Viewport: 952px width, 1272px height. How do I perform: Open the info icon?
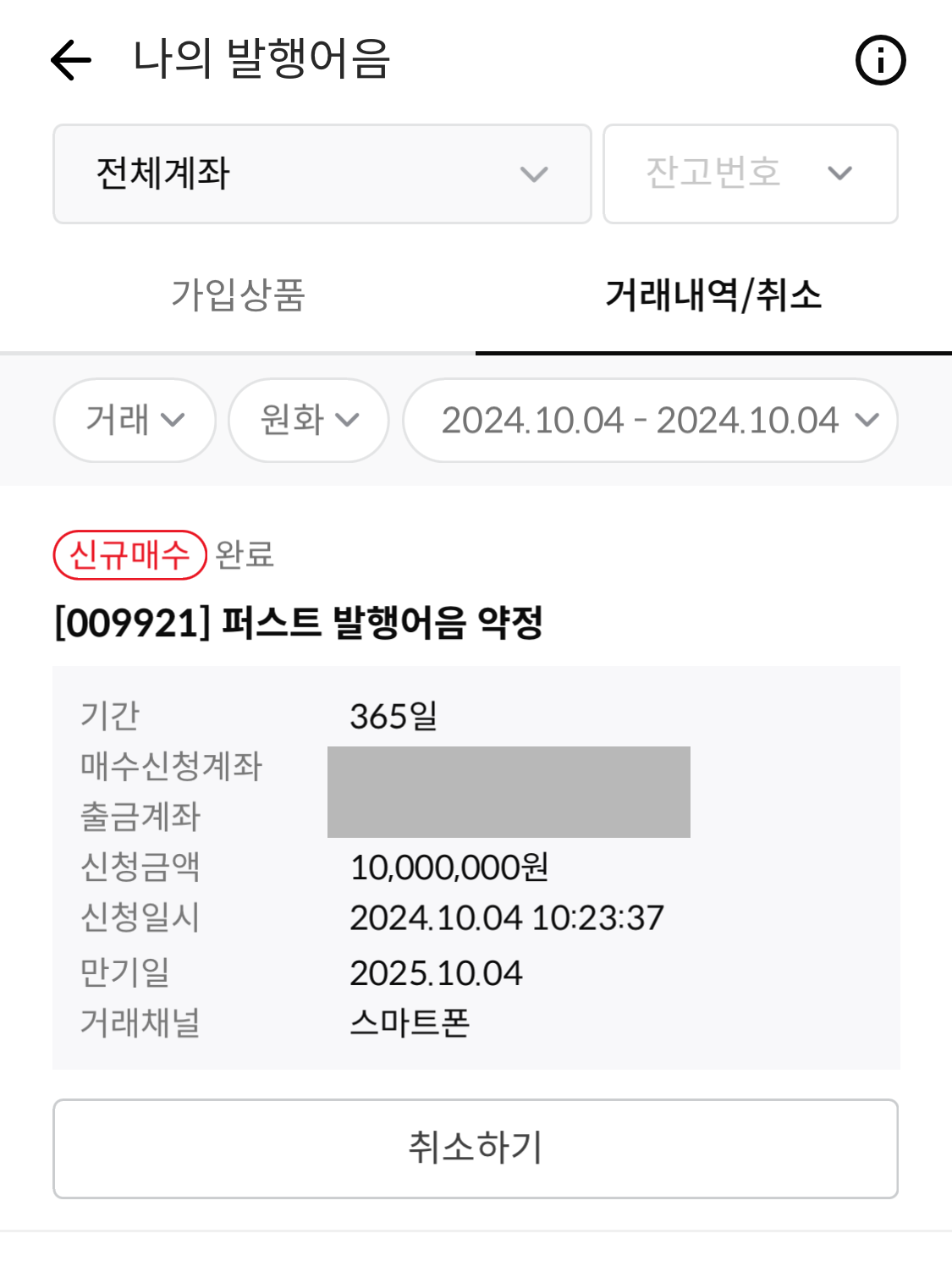(x=880, y=60)
